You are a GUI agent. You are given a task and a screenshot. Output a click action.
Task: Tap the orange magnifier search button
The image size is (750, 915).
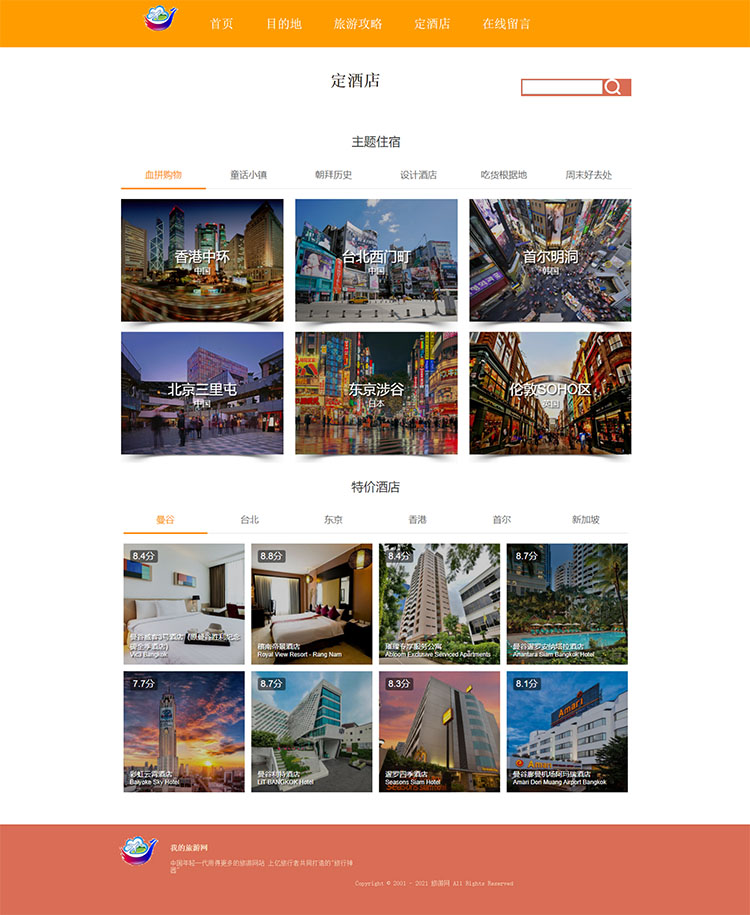point(616,87)
